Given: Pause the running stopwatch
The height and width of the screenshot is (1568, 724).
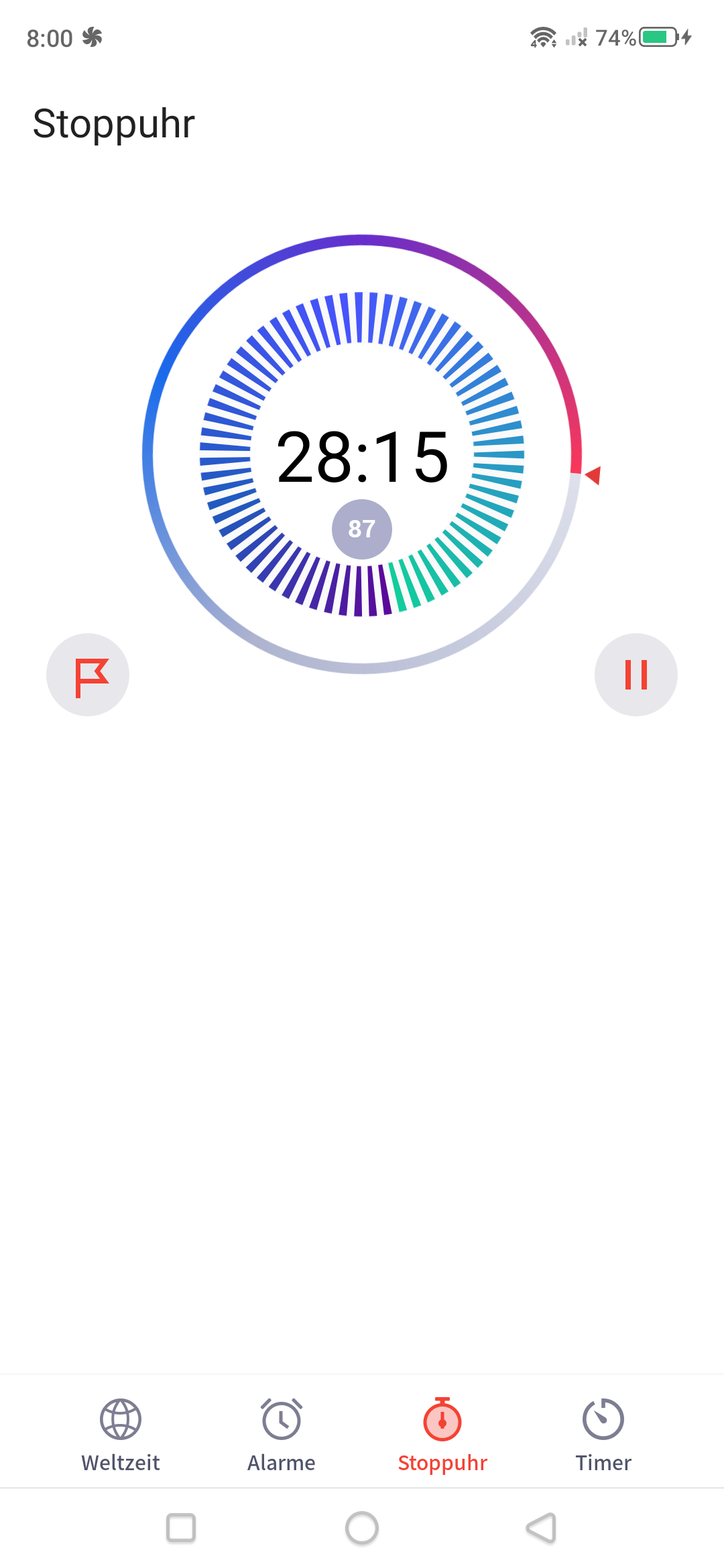Looking at the screenshot, I should [636, 675].
